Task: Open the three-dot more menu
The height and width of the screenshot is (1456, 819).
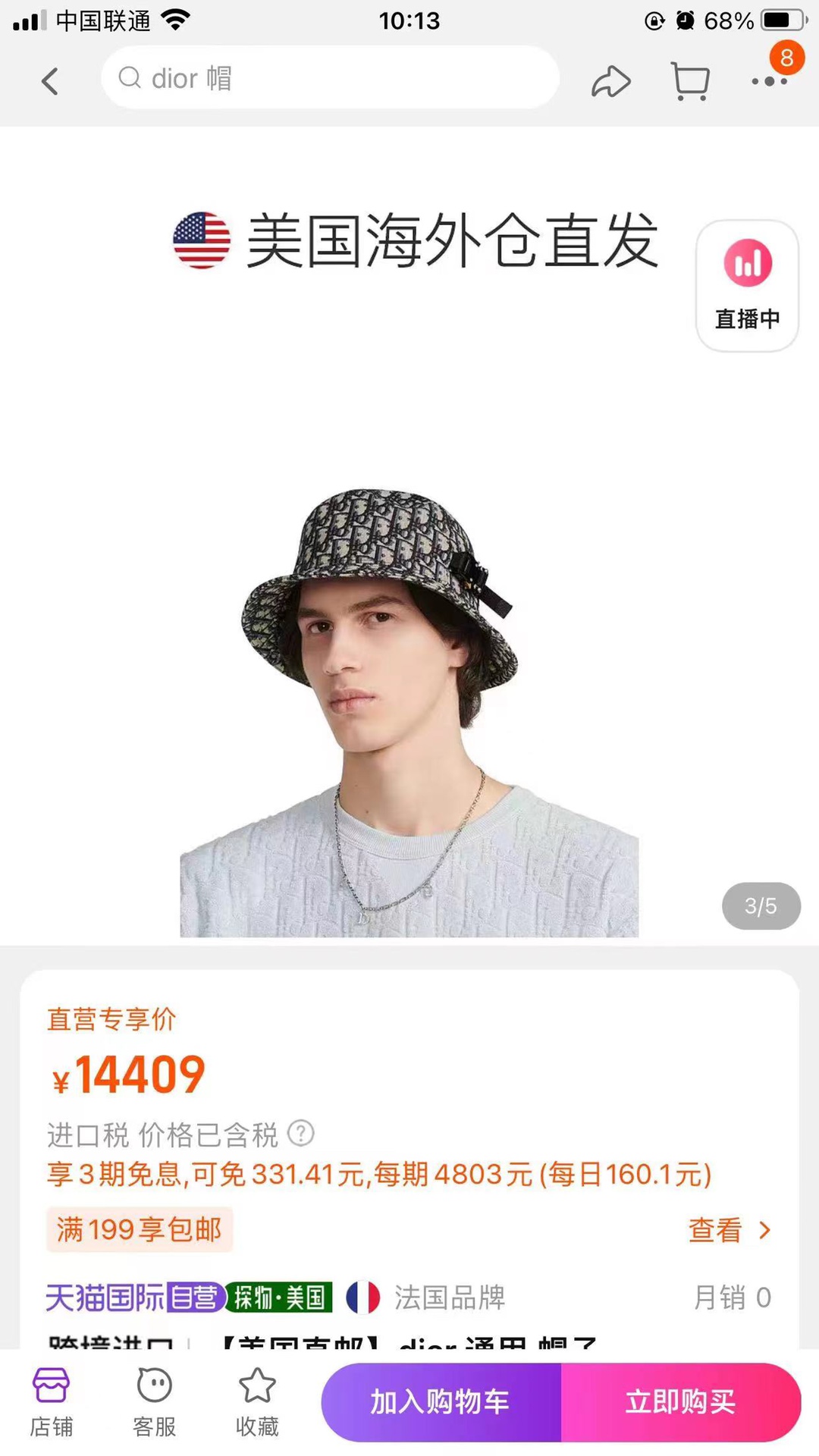Action: click(x=769, y=80)
